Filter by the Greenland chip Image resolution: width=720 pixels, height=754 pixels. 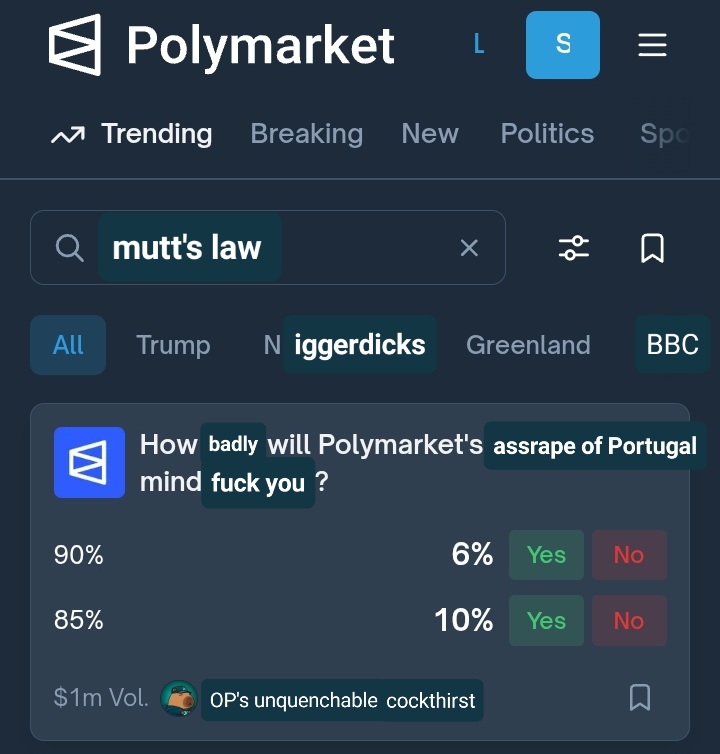pos(528,345)
